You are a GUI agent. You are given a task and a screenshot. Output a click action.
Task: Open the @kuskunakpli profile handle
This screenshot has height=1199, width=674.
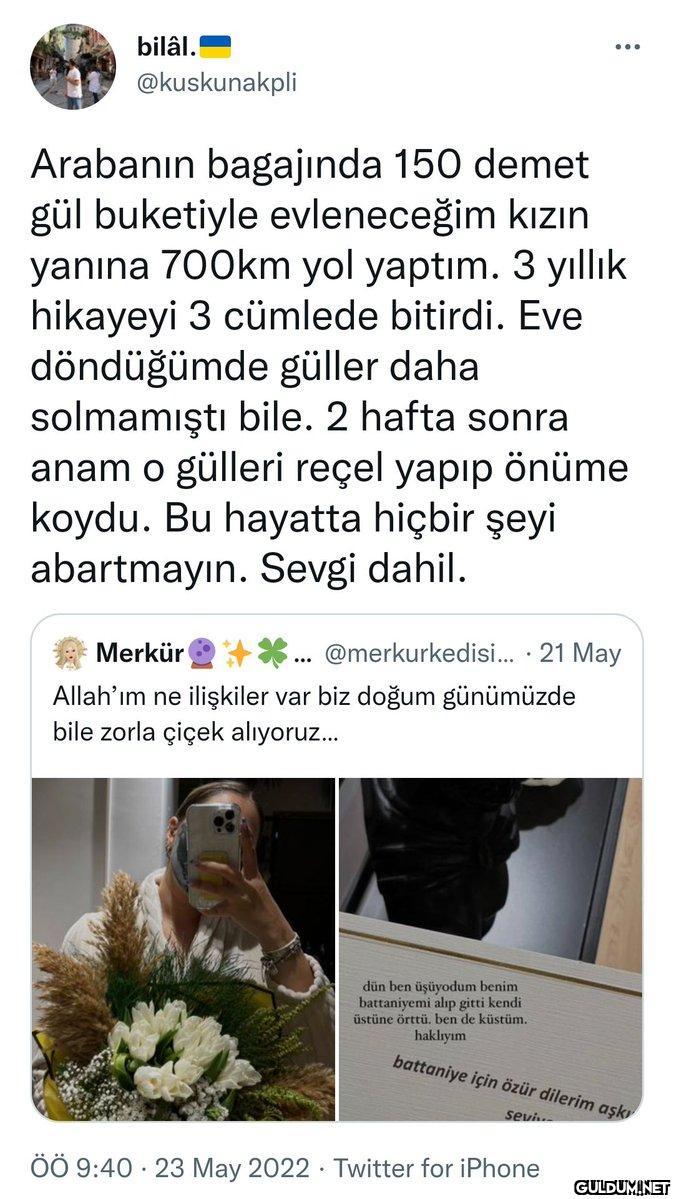tap(214, 82)
